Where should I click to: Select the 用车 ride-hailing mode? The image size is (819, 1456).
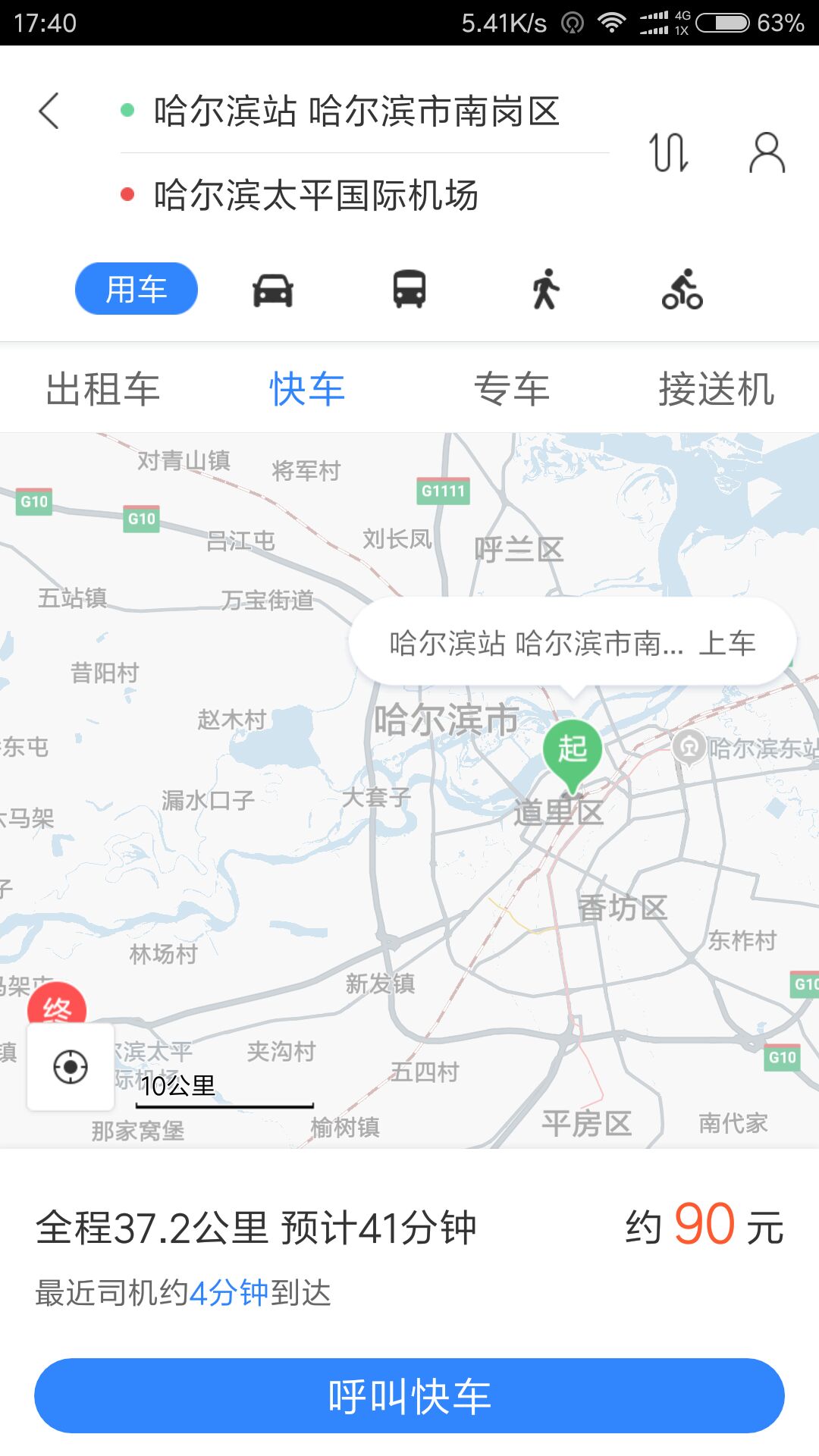[136, 289]
